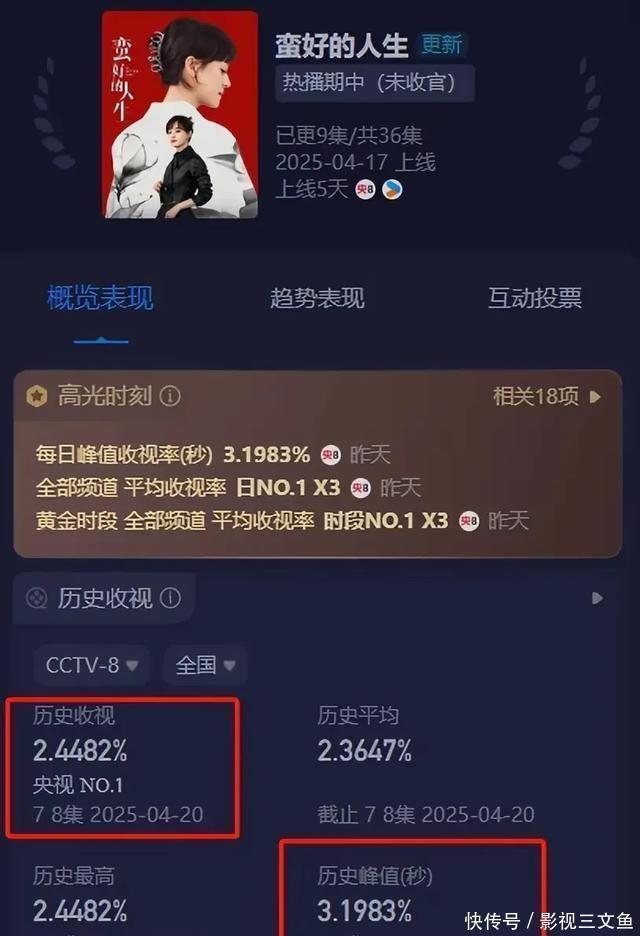The image size is (640, 936).
Task: Switch to the 互动投票 tab
Action: [x=534, y=298]
